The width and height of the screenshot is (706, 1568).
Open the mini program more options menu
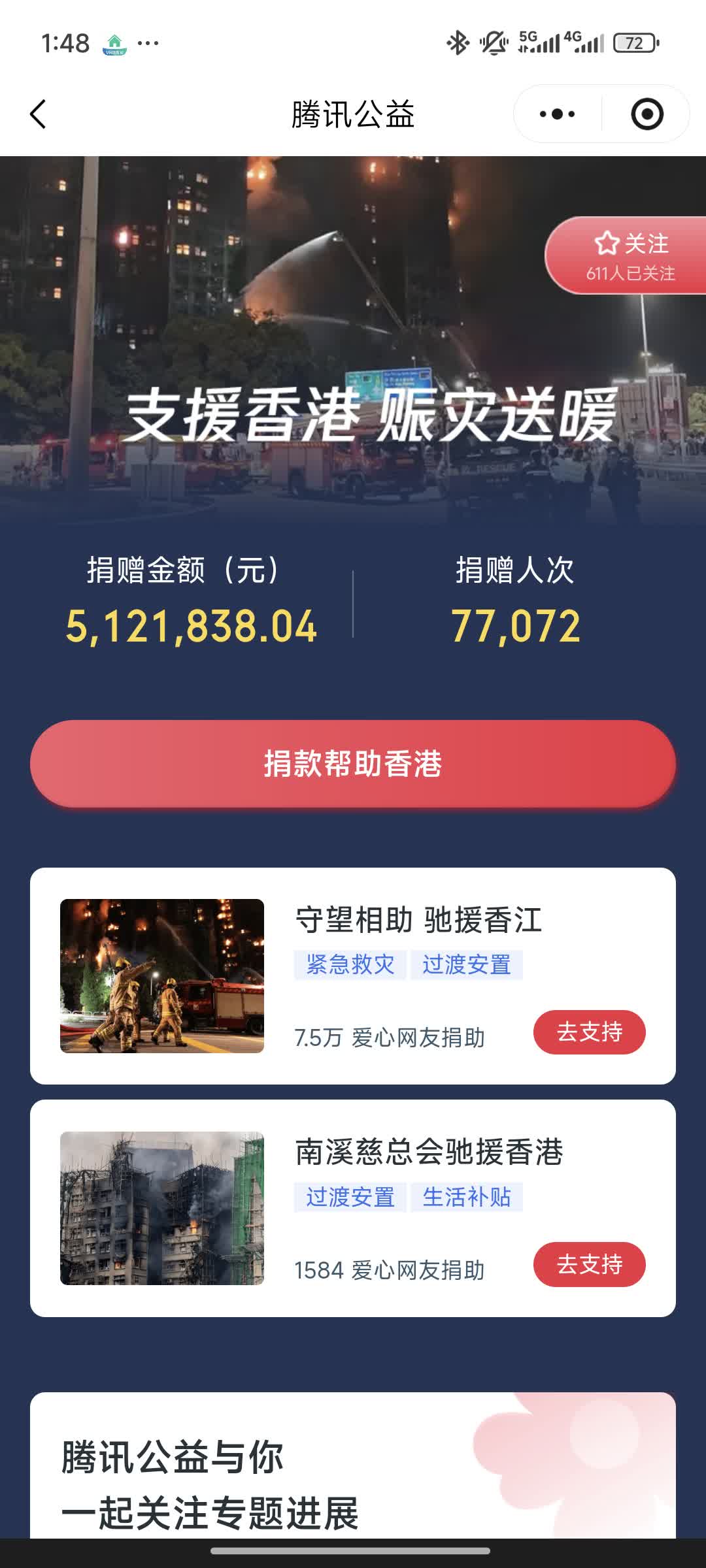pos(557,114)
